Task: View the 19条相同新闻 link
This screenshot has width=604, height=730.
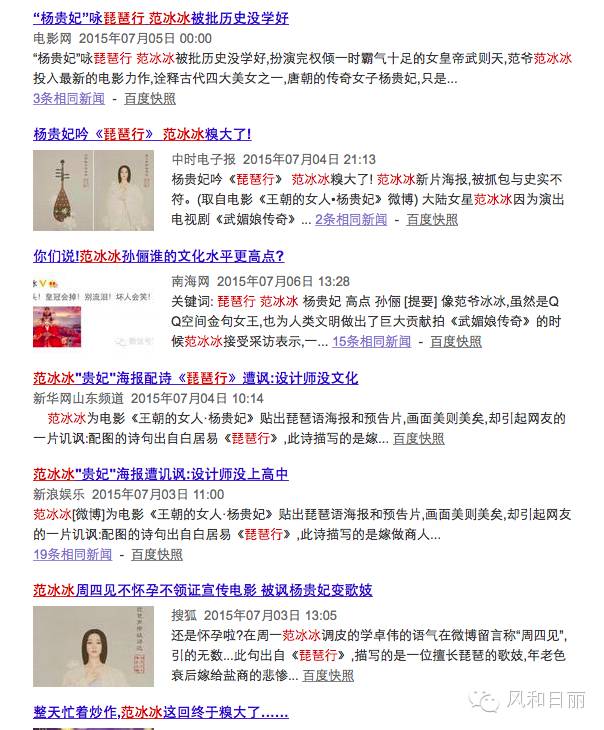Action: pos(72,554)
